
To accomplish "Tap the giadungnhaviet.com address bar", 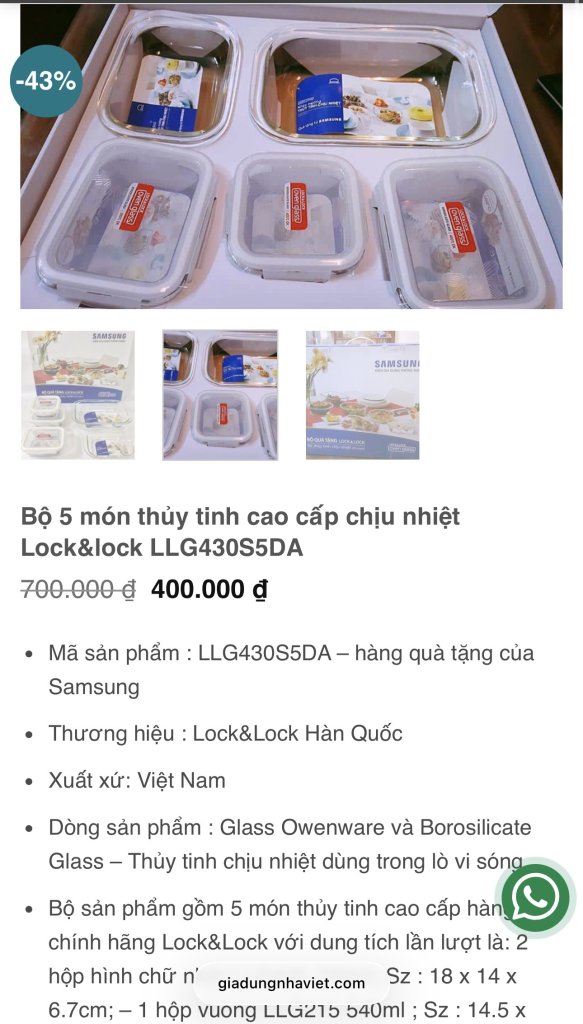I will [291, 984].
